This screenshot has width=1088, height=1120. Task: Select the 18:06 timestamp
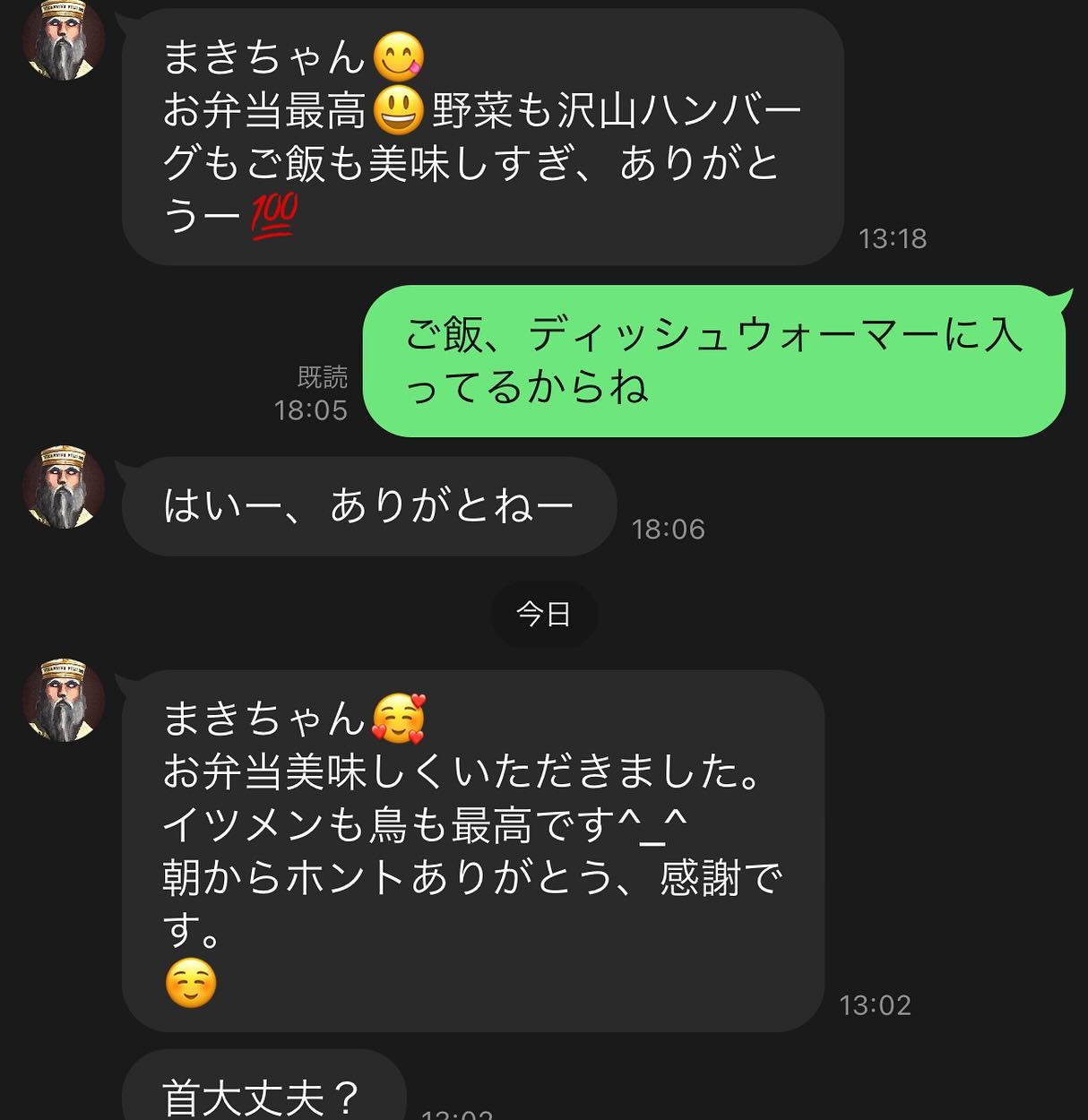pos(669,529)
